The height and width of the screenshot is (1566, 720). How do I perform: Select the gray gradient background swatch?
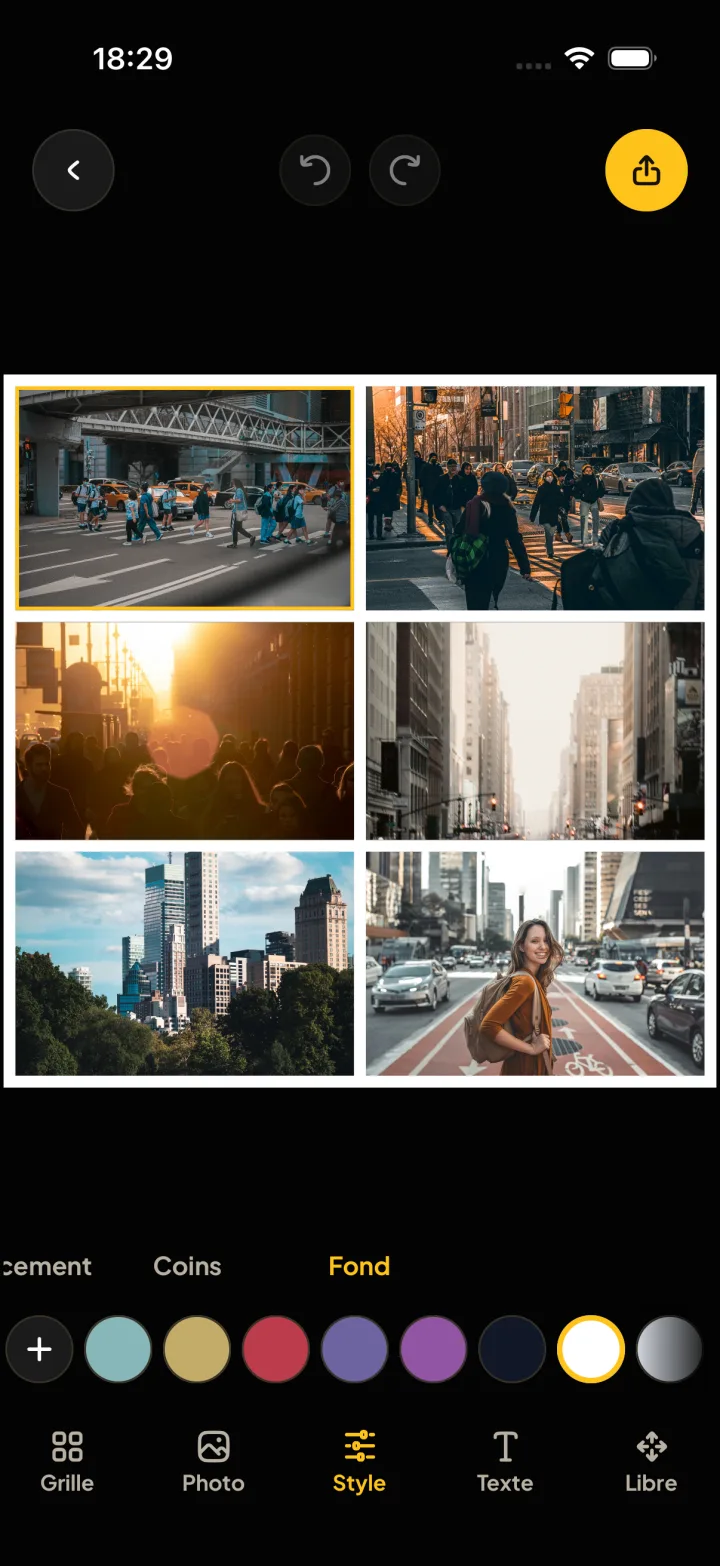(x=669, y=1349)
